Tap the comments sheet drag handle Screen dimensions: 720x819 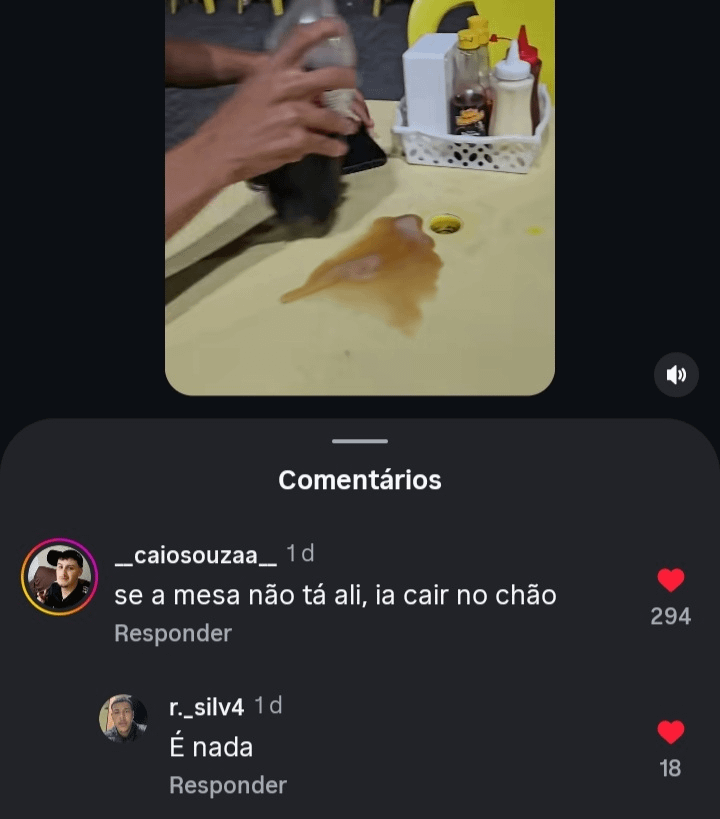click(360, 441)
